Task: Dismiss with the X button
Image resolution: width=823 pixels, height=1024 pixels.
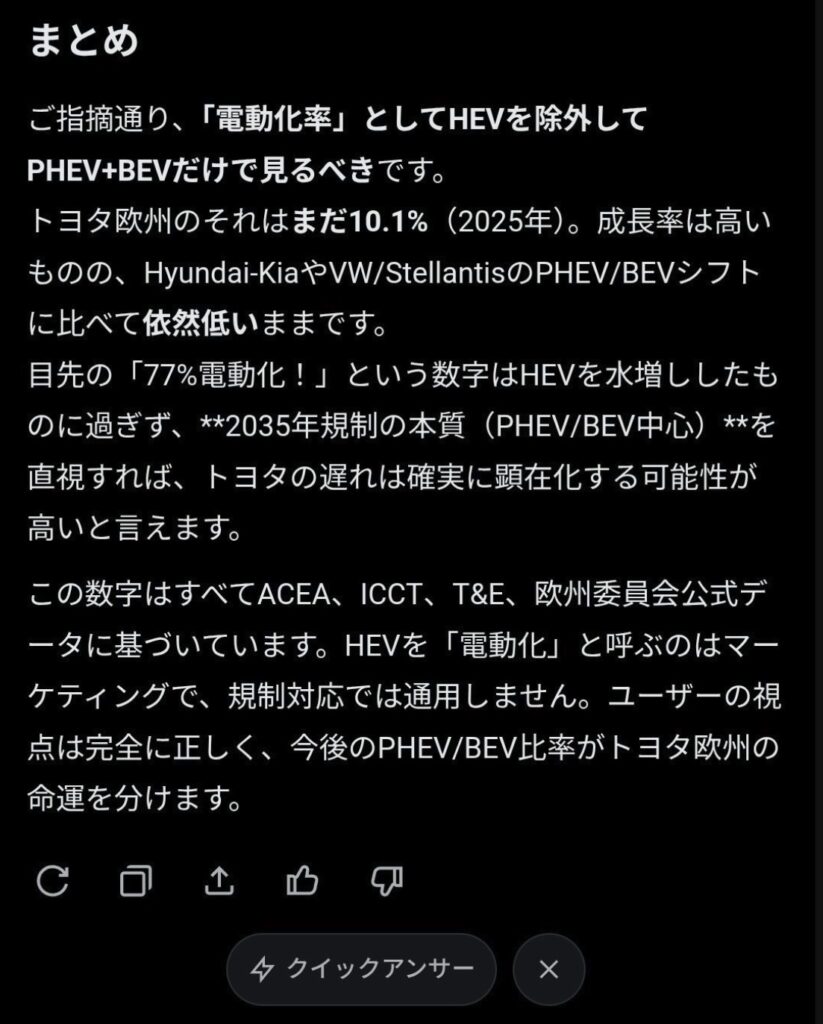Action: 548,969
